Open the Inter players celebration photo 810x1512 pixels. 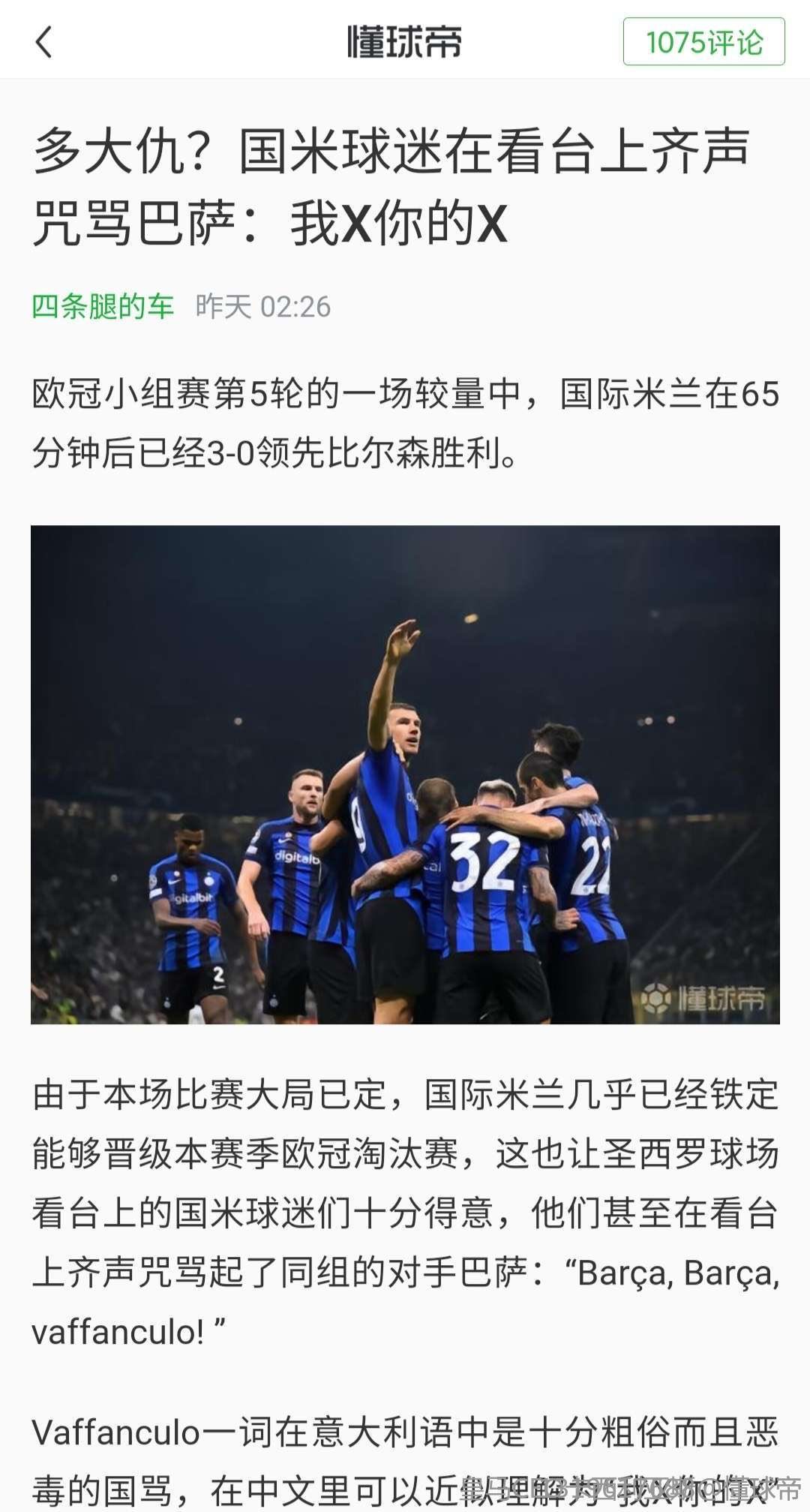pos(405,774)
